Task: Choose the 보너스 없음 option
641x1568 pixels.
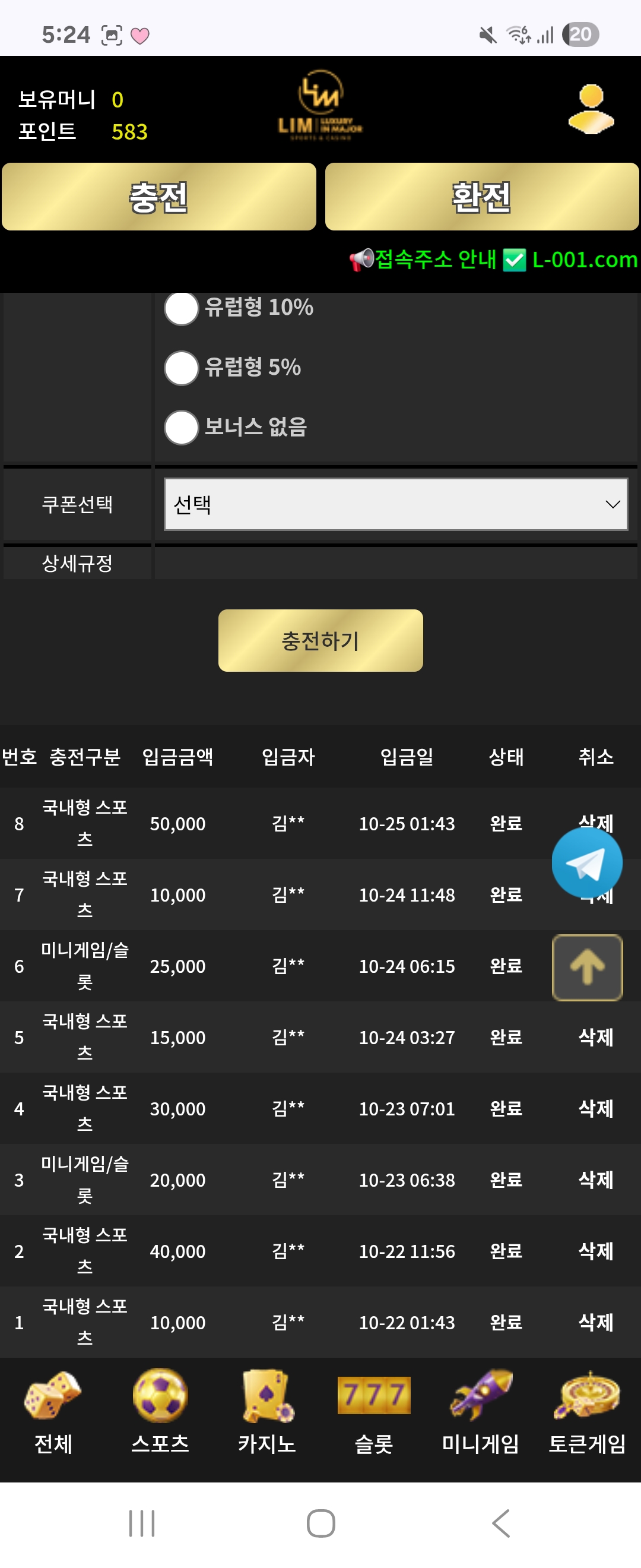Action: (x=181, y=427)
